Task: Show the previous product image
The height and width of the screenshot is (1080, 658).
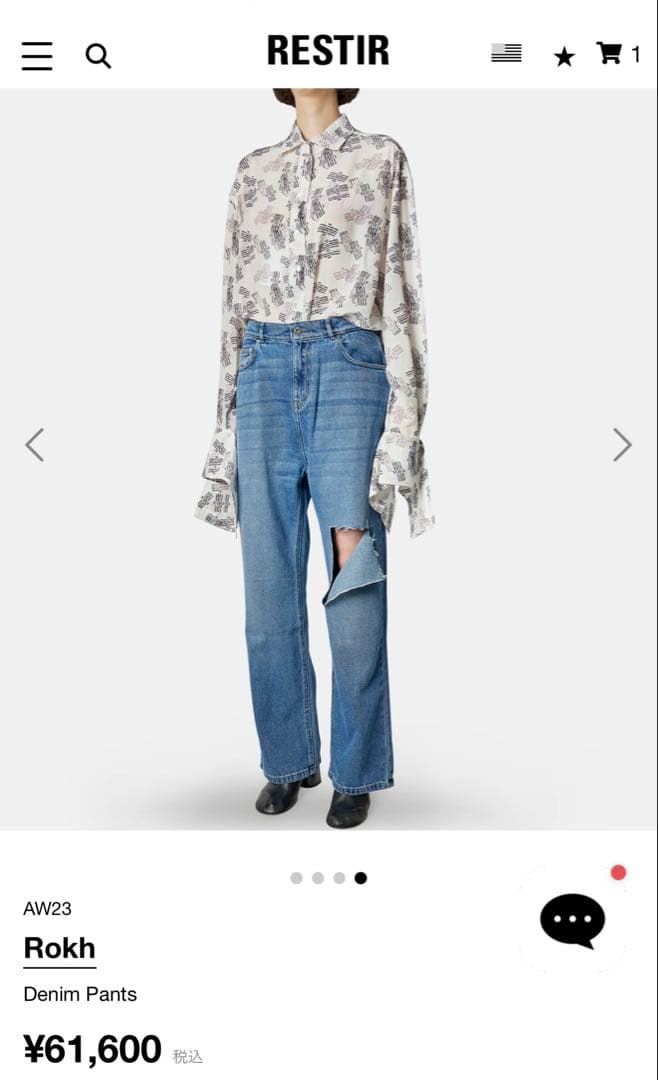Action: tap(35, 445)
